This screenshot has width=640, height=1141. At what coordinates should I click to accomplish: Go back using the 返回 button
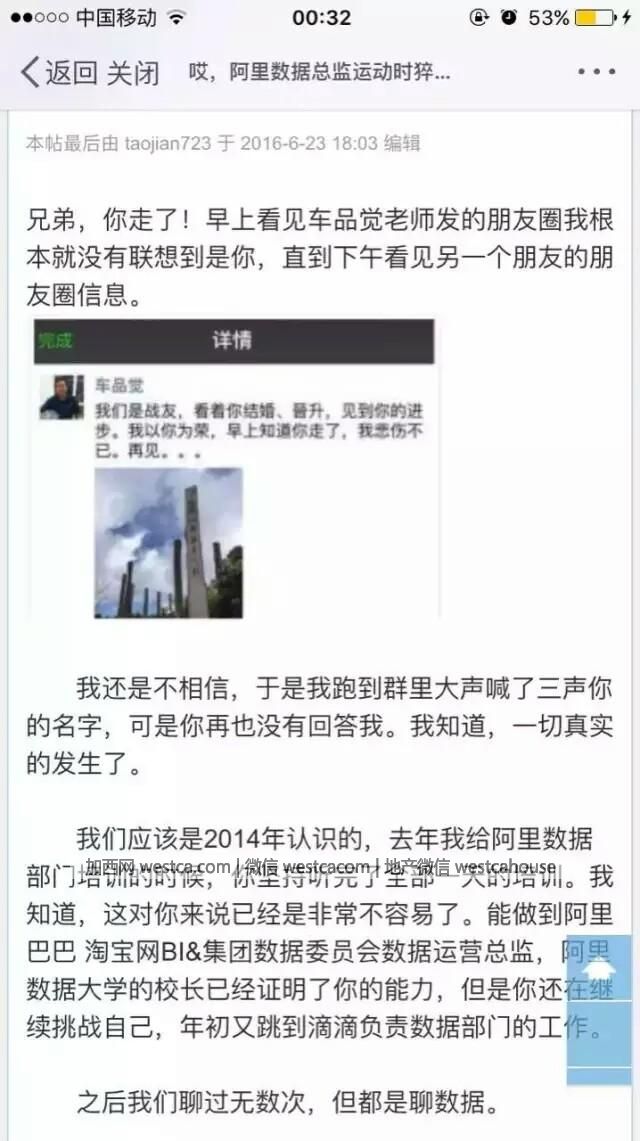60,72
